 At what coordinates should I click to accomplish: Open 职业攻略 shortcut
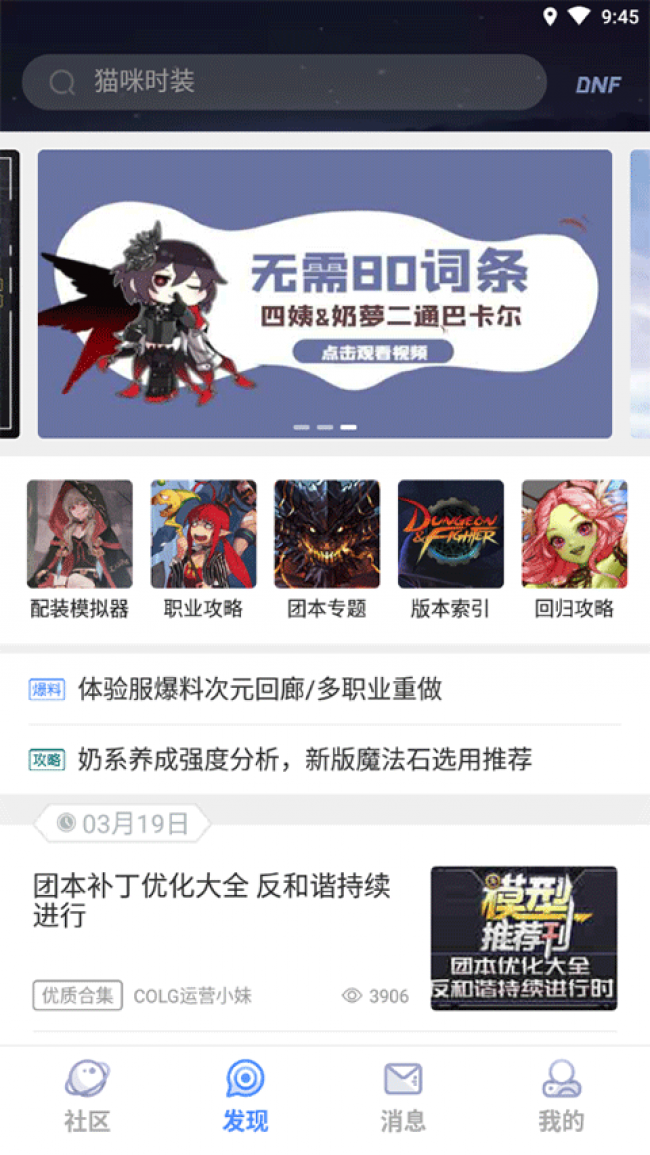[x=203, y=548]
